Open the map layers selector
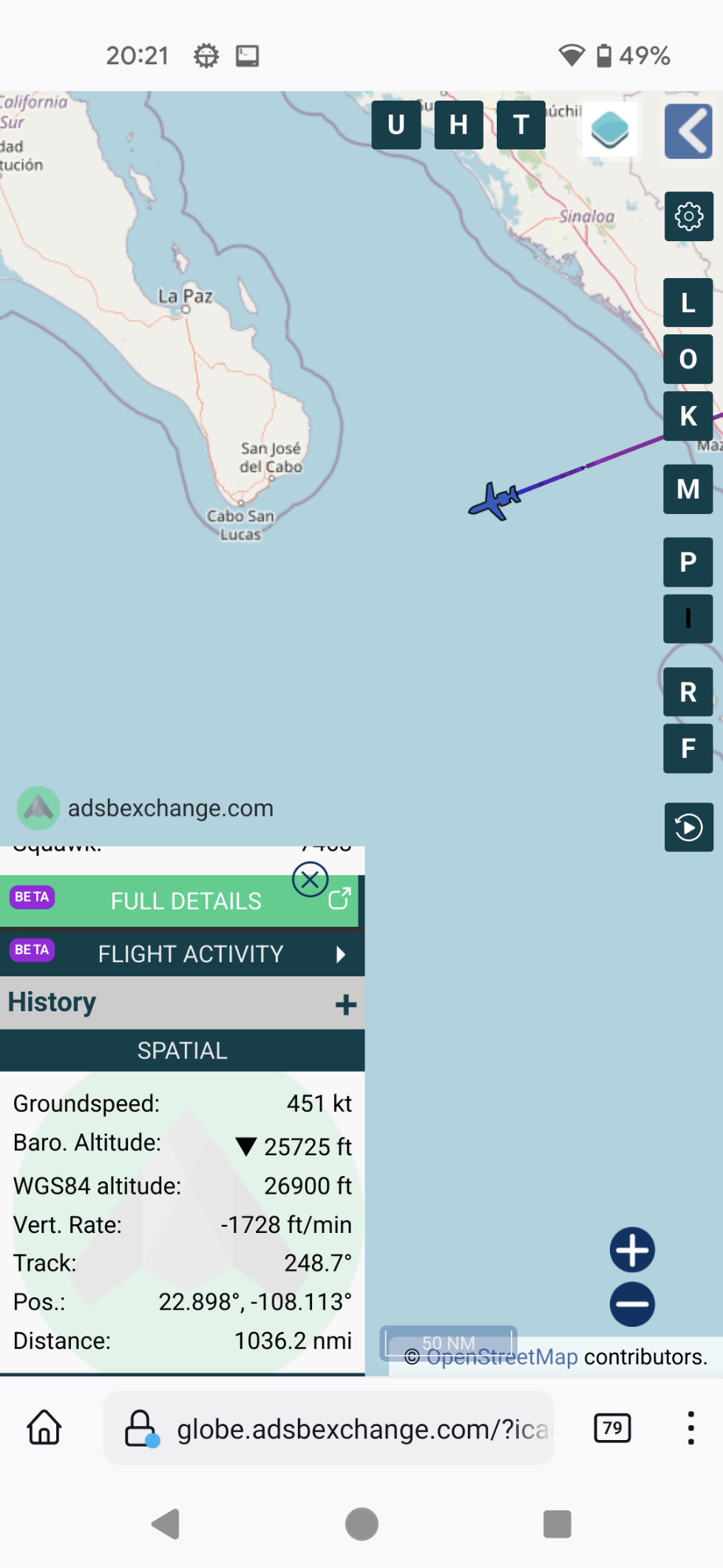This screenshot has height=1568, width=723. 610,130
